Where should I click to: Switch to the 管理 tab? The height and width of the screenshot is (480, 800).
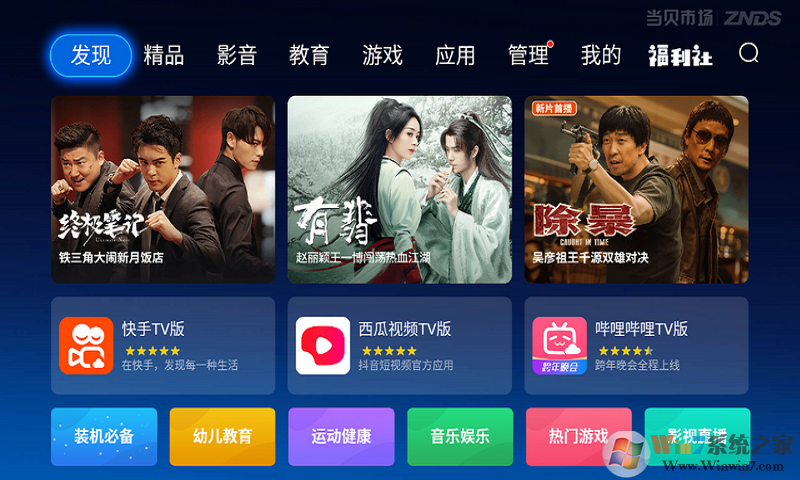[528, 56]
